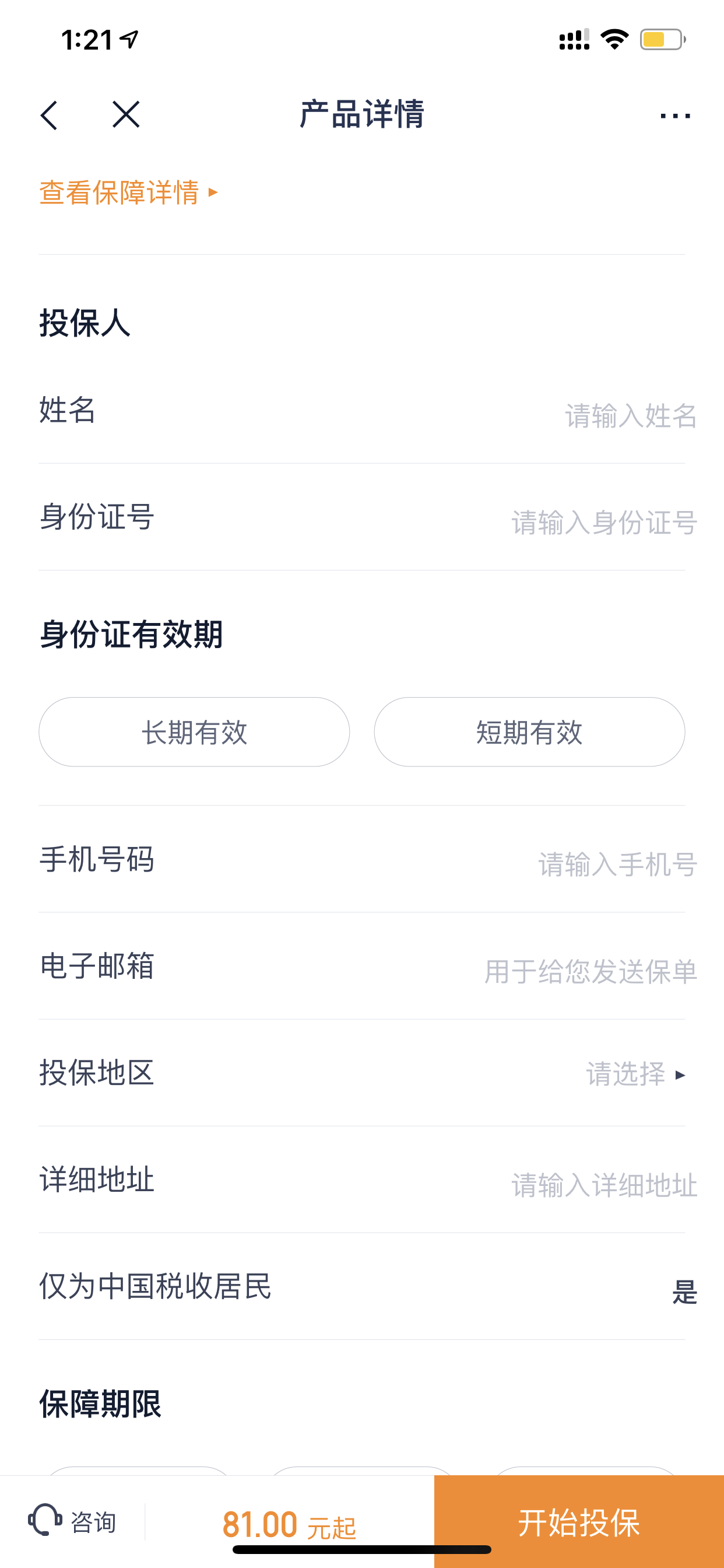The image size is (724, 1568).
Task: Tap the 姓名 input field
Action: coord(362,410)
